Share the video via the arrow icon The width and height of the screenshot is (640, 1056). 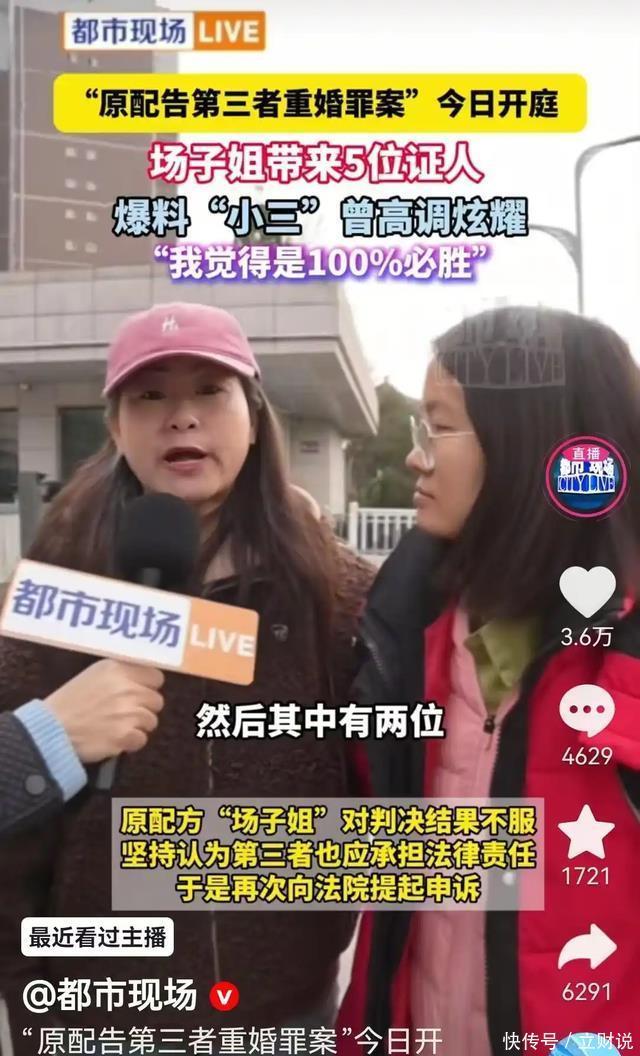click(587, 947)
